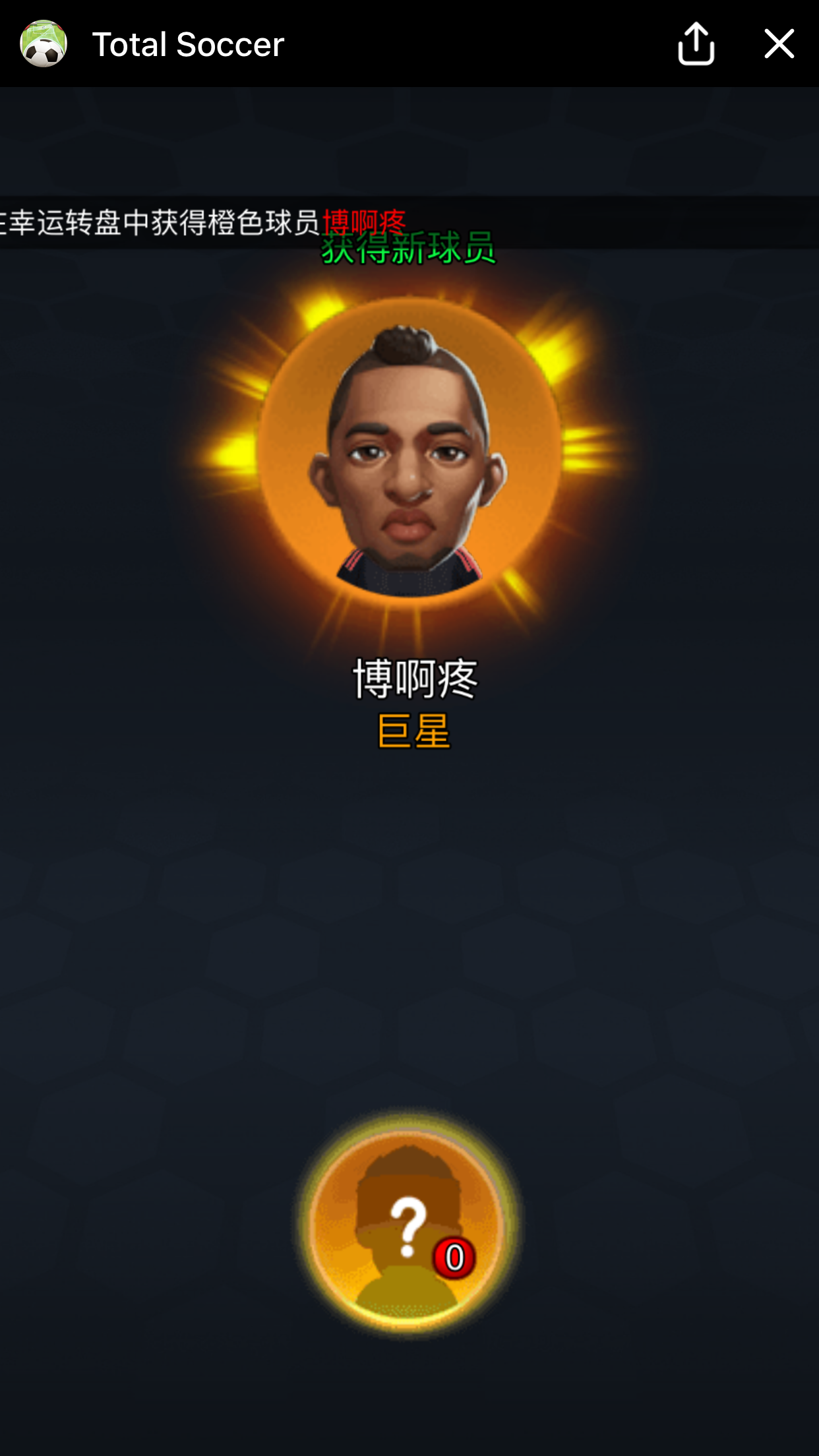Close the Total Soccer game window
This screenshot has height=1456, width=819.
pyautogui.click(x=779, y=44)
